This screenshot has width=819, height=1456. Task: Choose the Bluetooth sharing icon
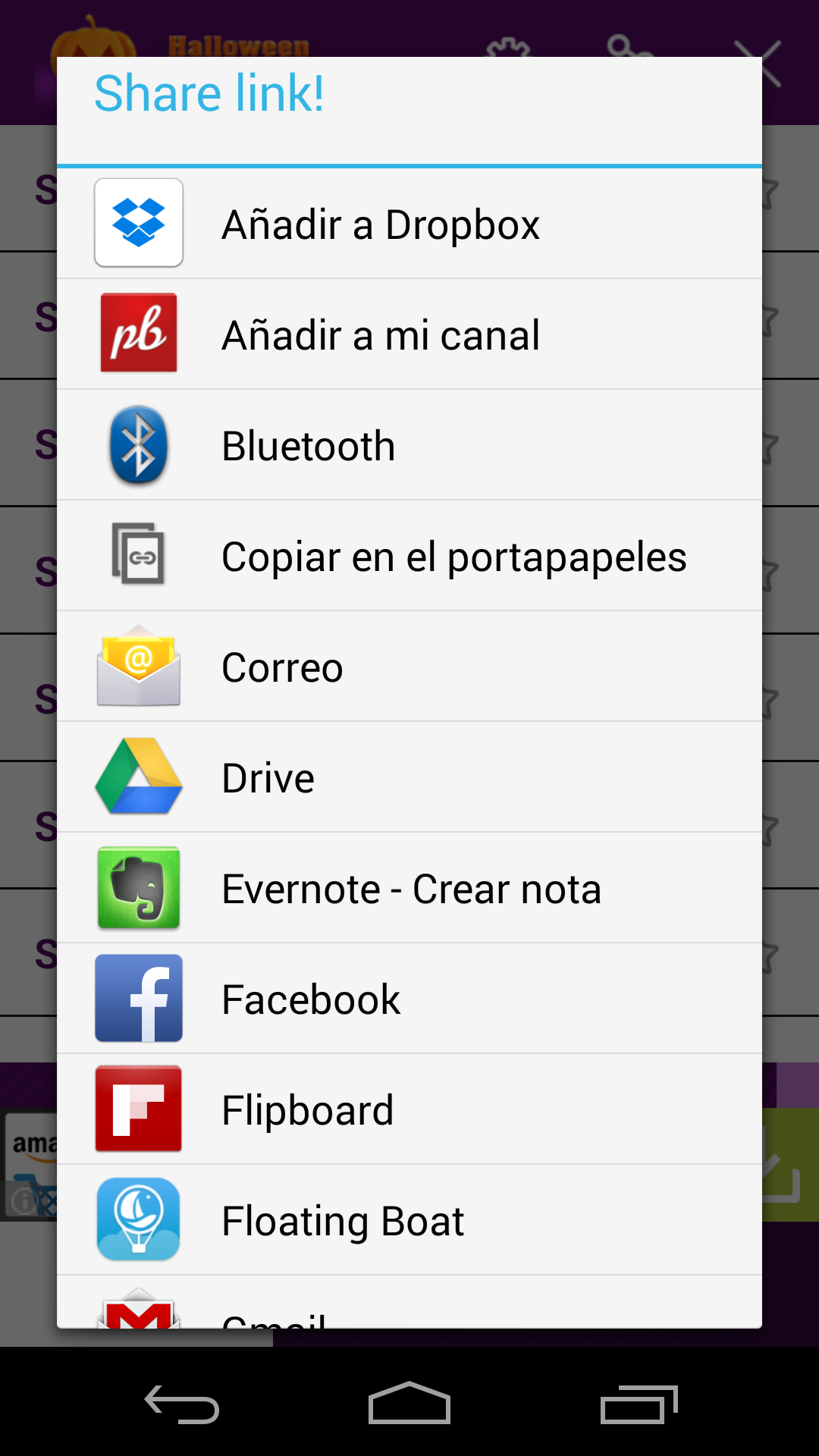tap(138, 445)
